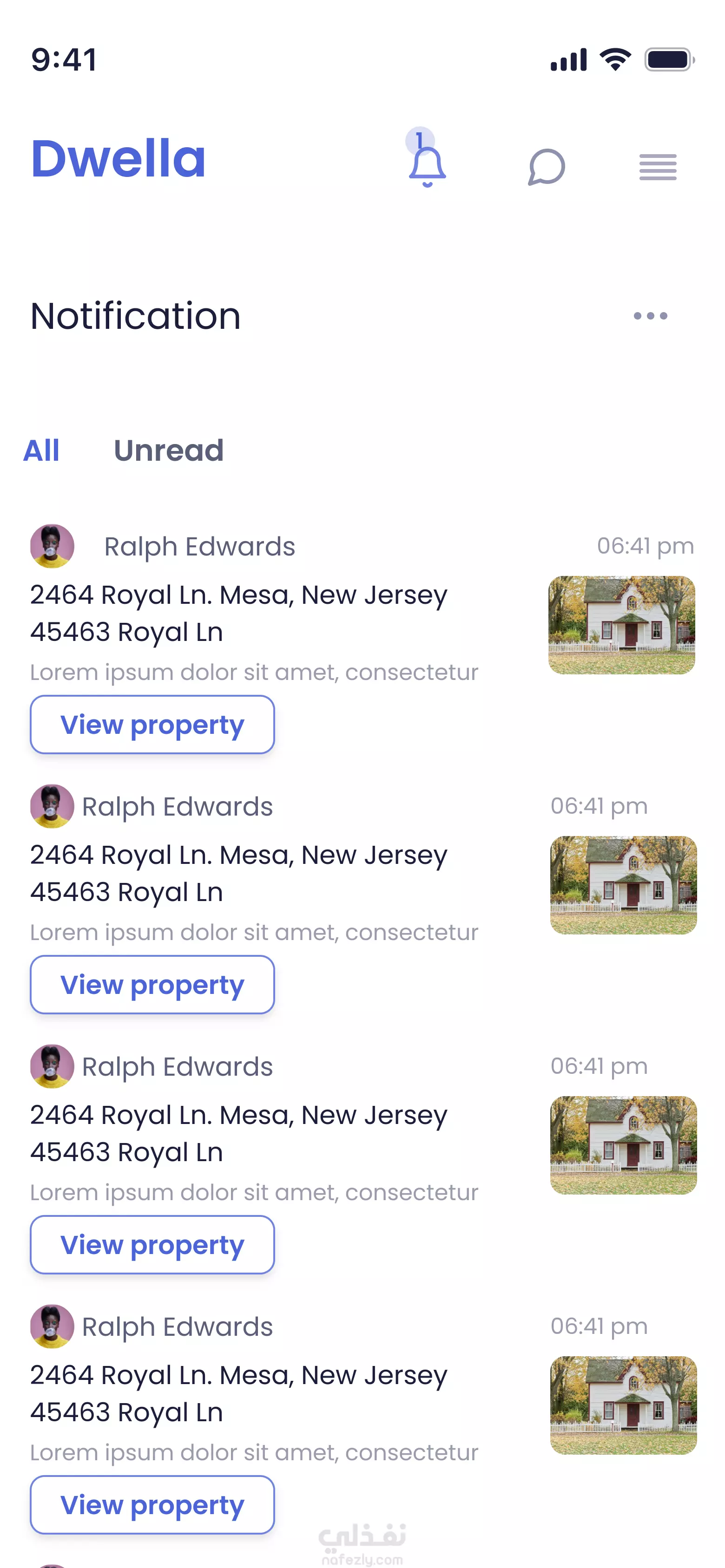The image size is (725, 1568).
Task: Open the house photo in the first notification
Action: 621,625
